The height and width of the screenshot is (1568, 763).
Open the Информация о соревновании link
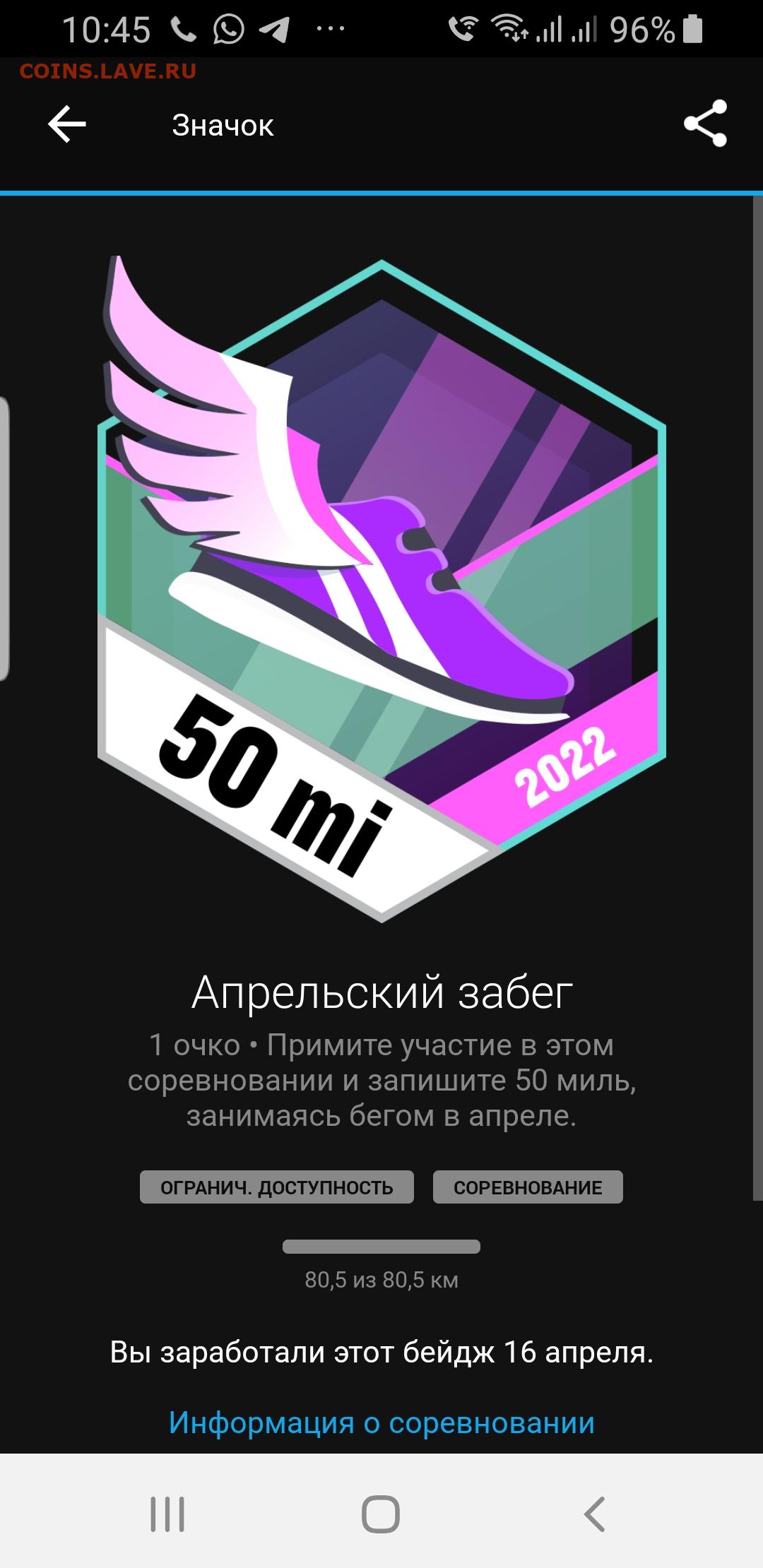381,1422
